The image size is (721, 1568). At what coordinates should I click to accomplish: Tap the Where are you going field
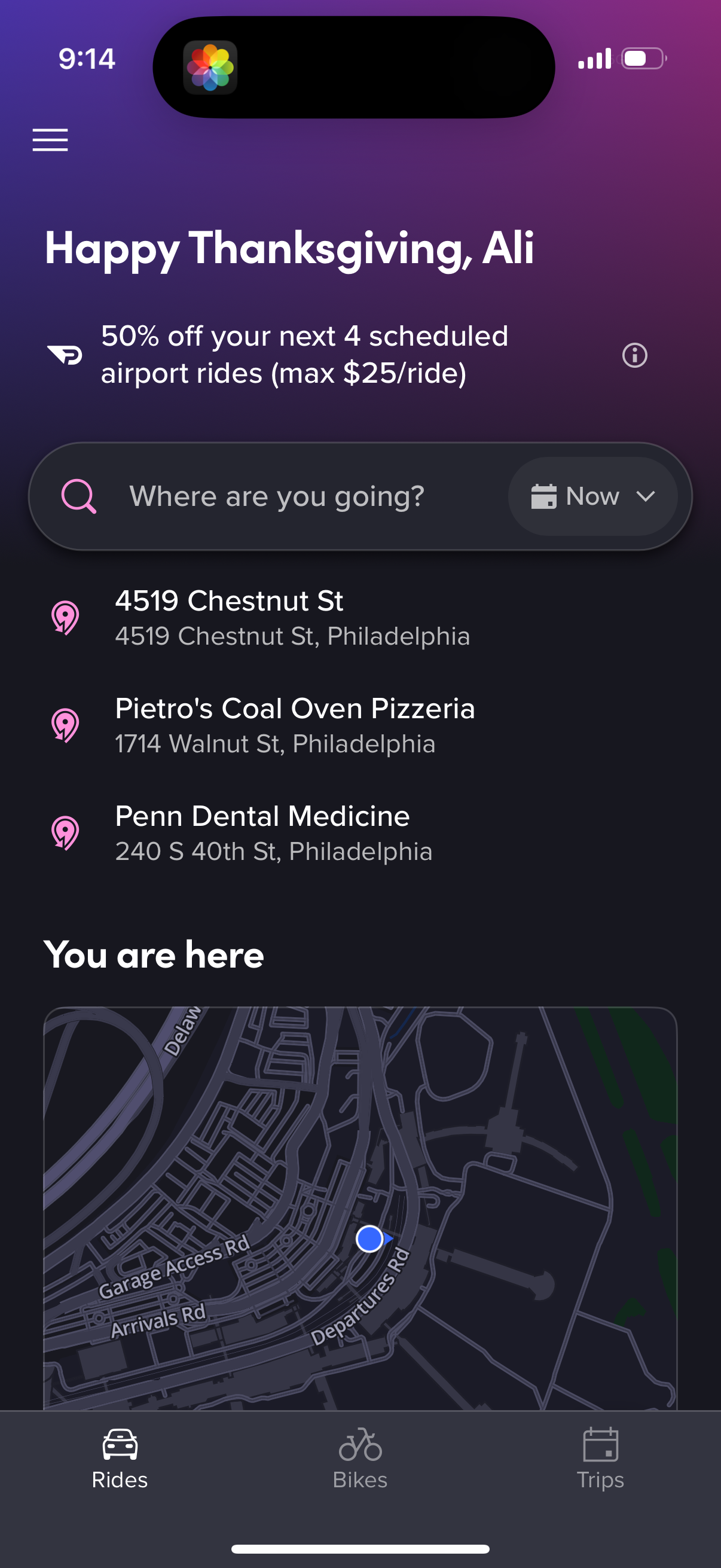coord(278,496)
